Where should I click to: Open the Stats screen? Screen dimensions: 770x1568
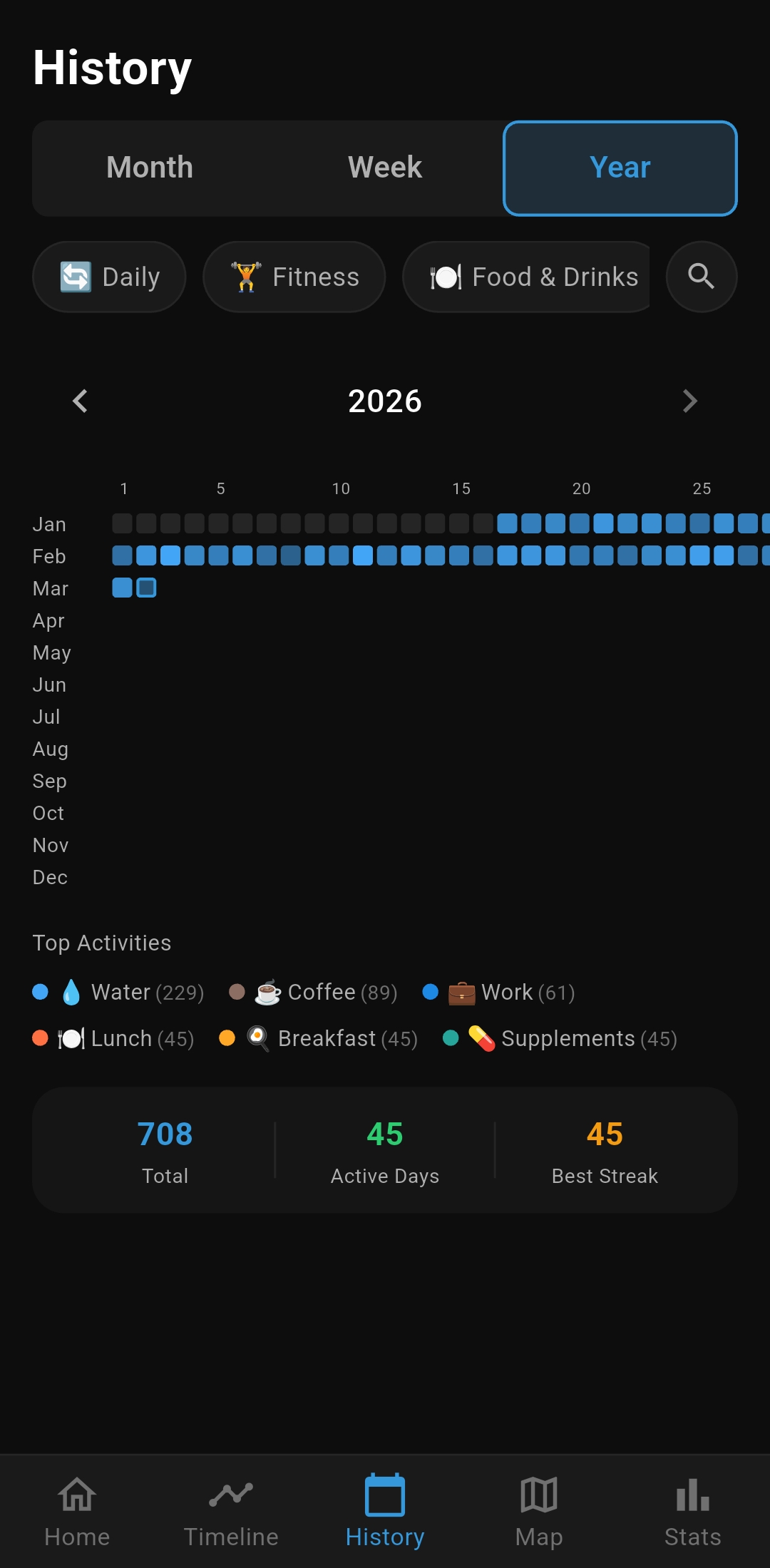coord(692,1512)
